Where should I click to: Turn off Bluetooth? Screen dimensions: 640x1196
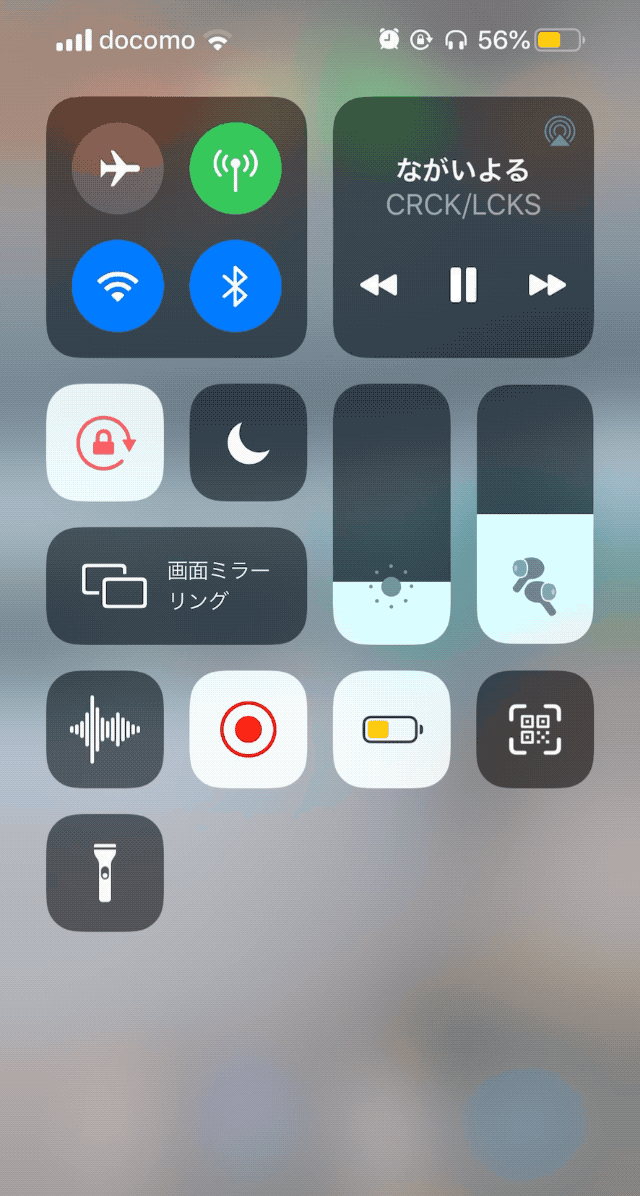[235, 286]
